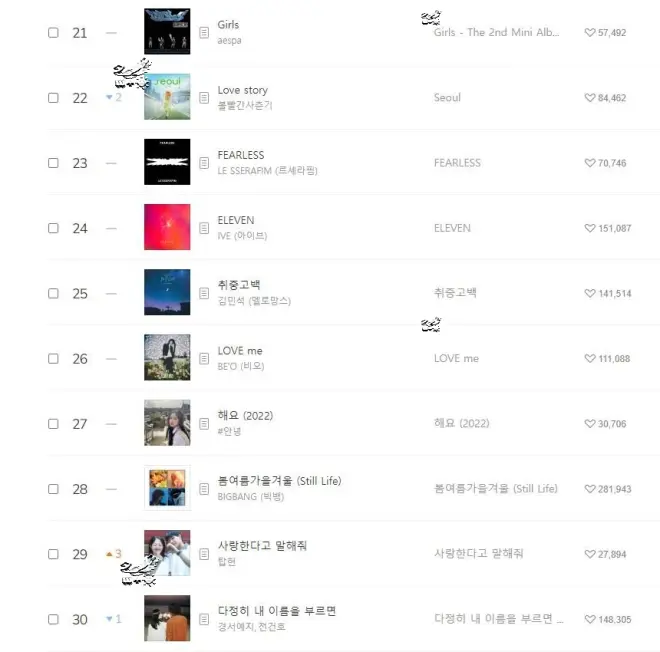Select the checkbox for rank 25 취중고백
This screenshot has height=652, width=660.
click(x=54, y=293)
